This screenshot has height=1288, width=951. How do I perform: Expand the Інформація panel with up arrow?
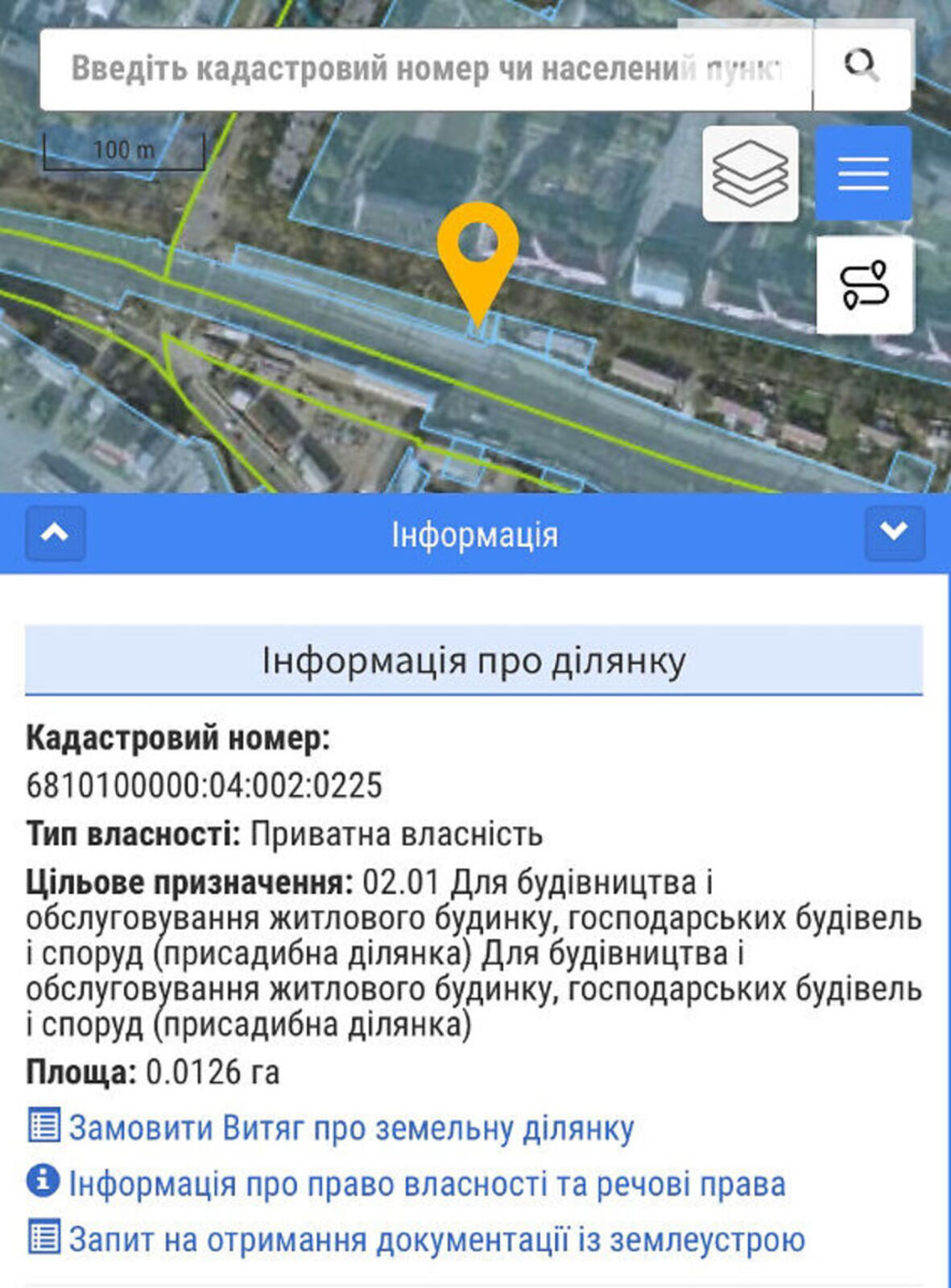coord(55,533)
